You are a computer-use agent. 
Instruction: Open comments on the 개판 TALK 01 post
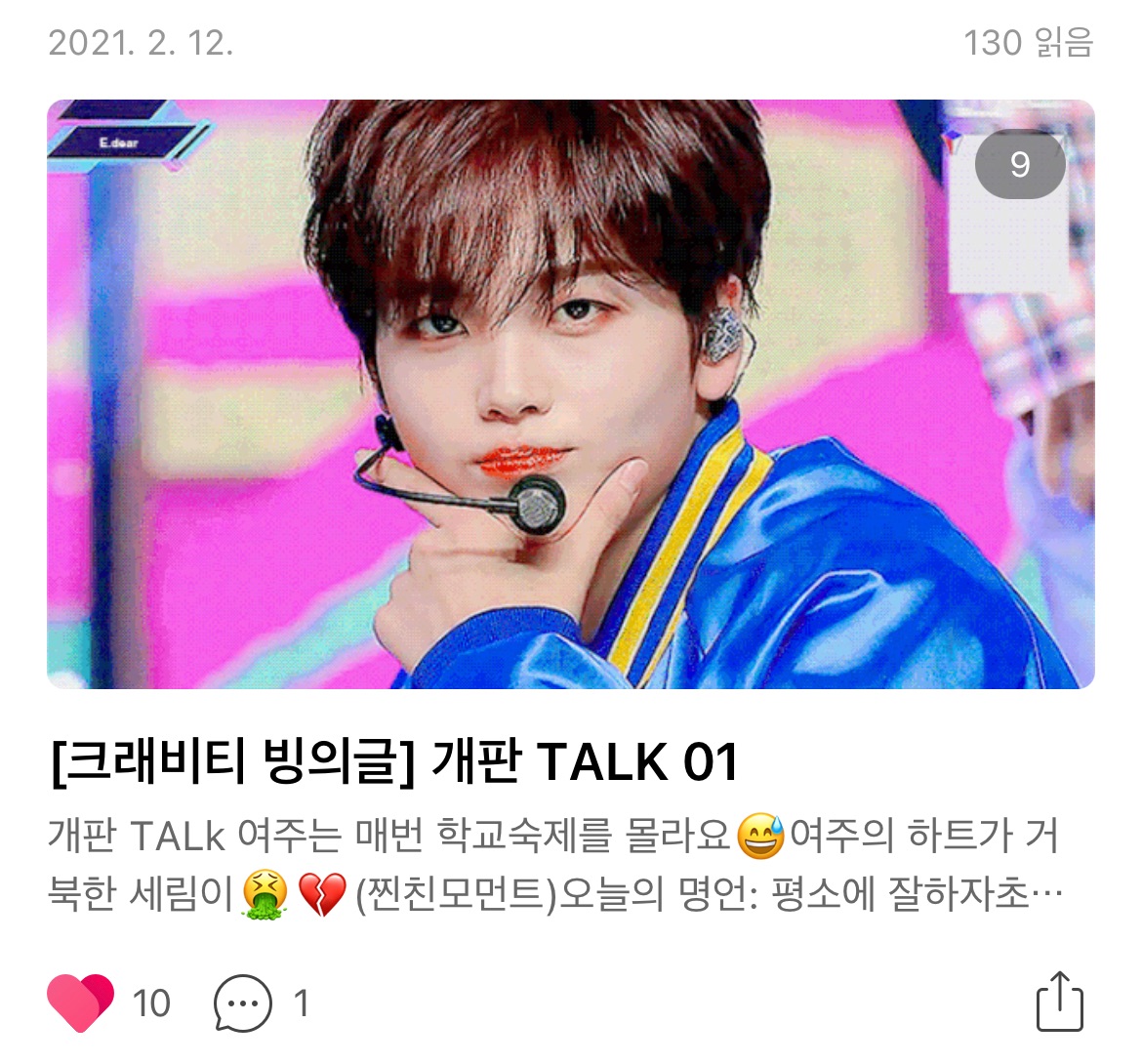click(242, 1003)
